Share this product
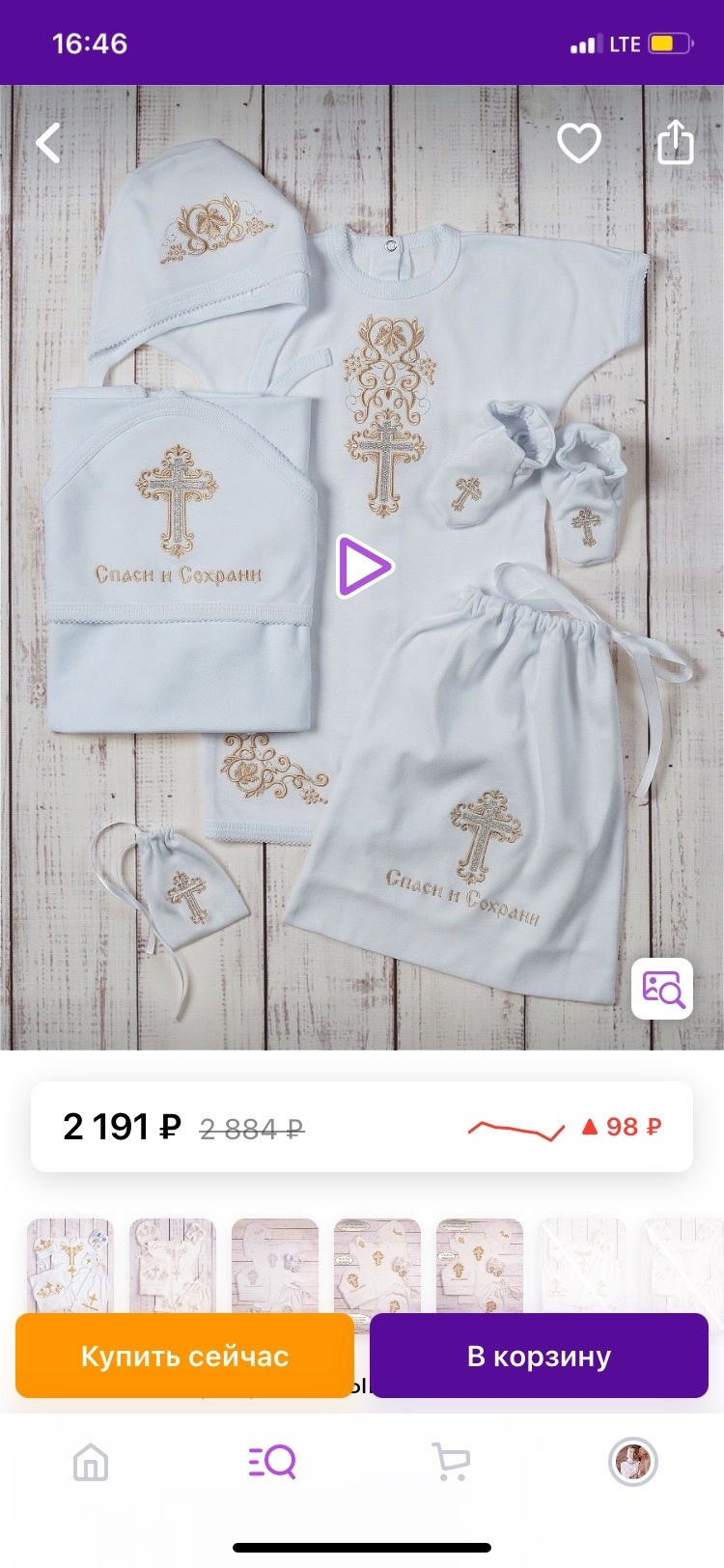 (x=675, y=143)
